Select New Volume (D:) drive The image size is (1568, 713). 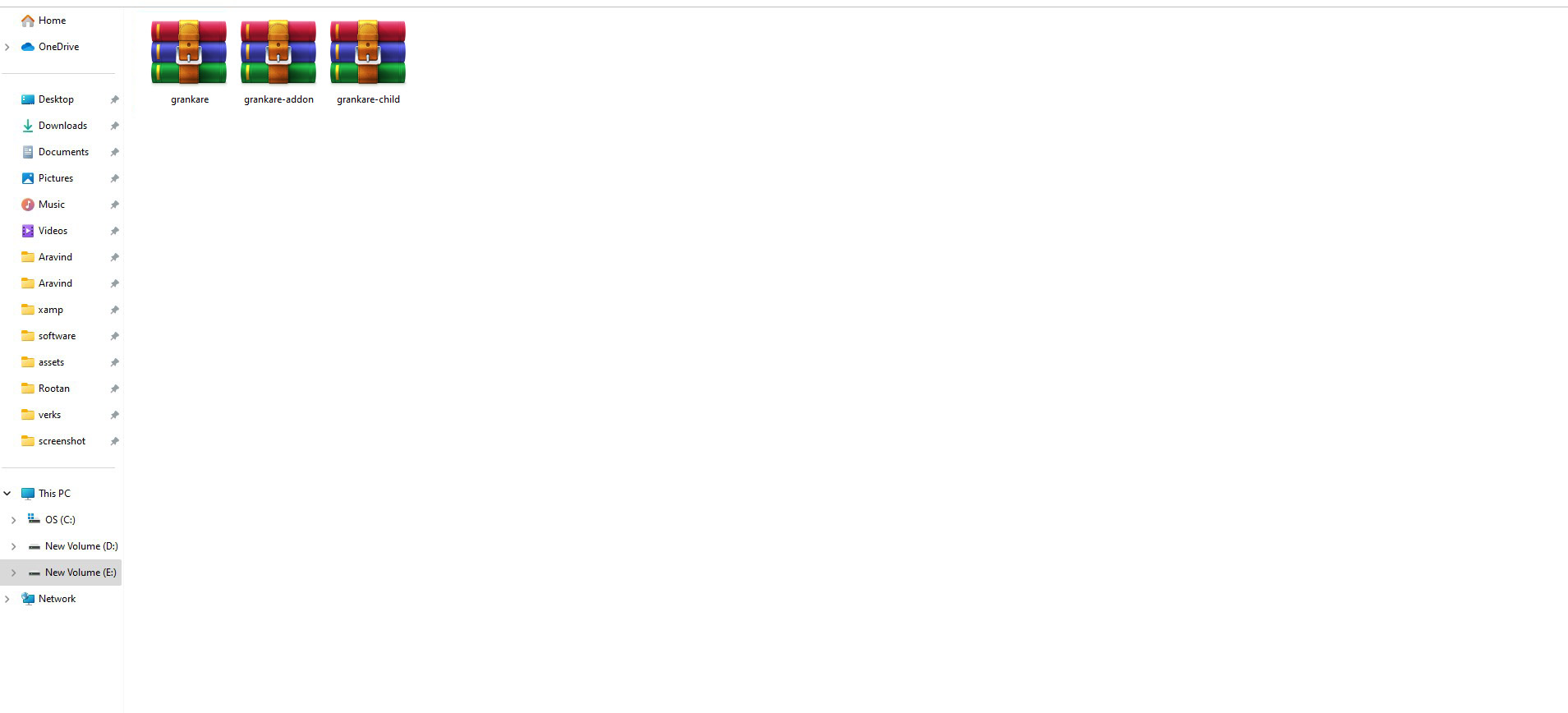tap(81, 546)
